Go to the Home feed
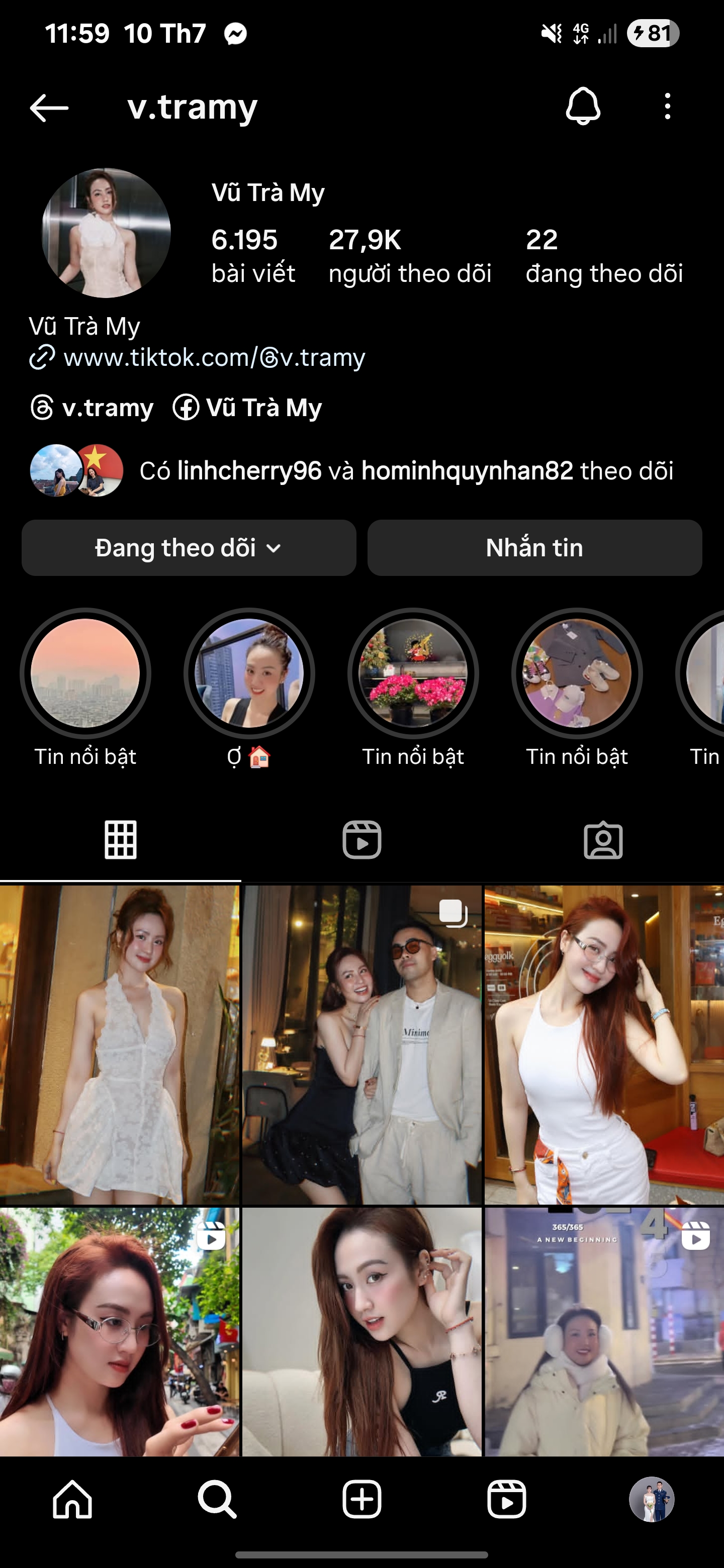Screen dimensions: 724x1568 72,1499
